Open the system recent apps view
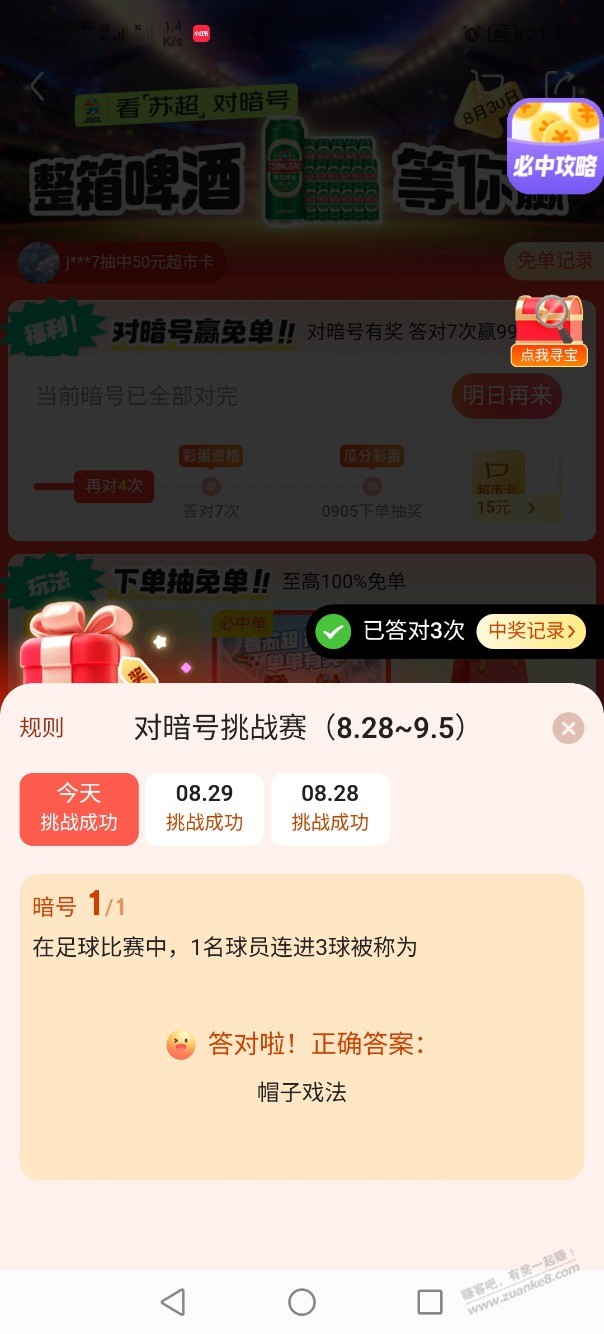 [x=430, y=1301]
